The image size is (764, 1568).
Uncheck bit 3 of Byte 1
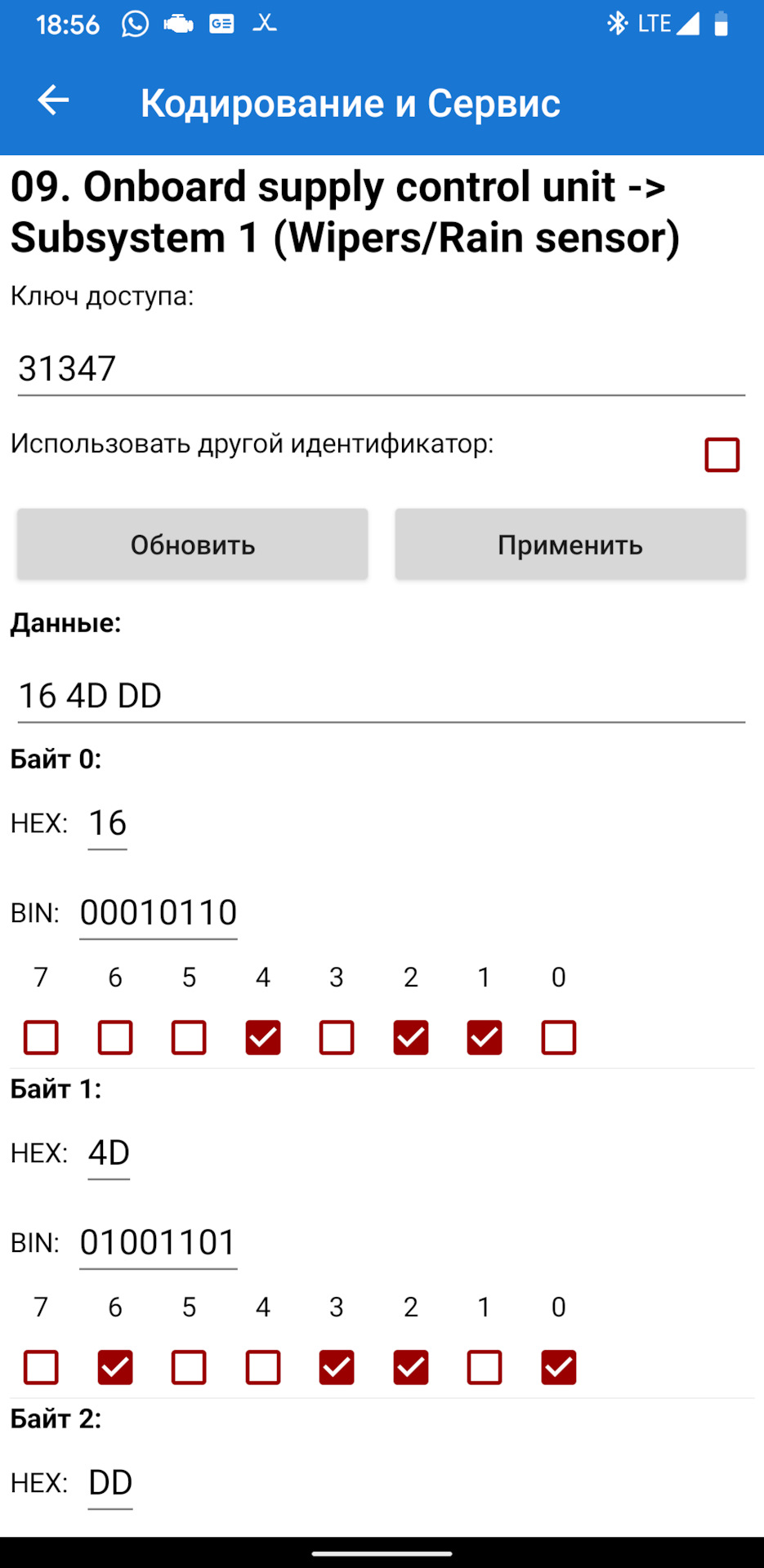click(x=337, y=1368)
